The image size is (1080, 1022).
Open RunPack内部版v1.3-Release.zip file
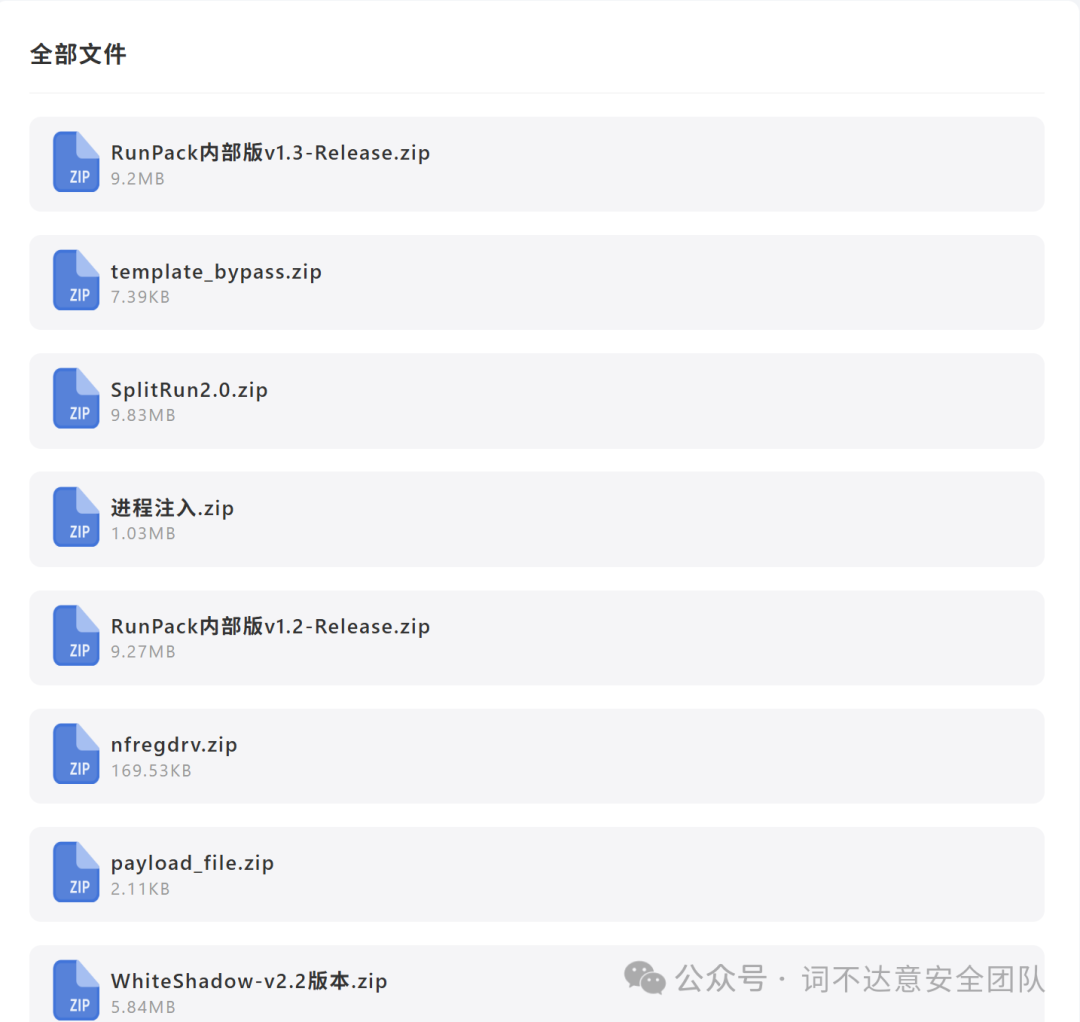click(537, 164)
